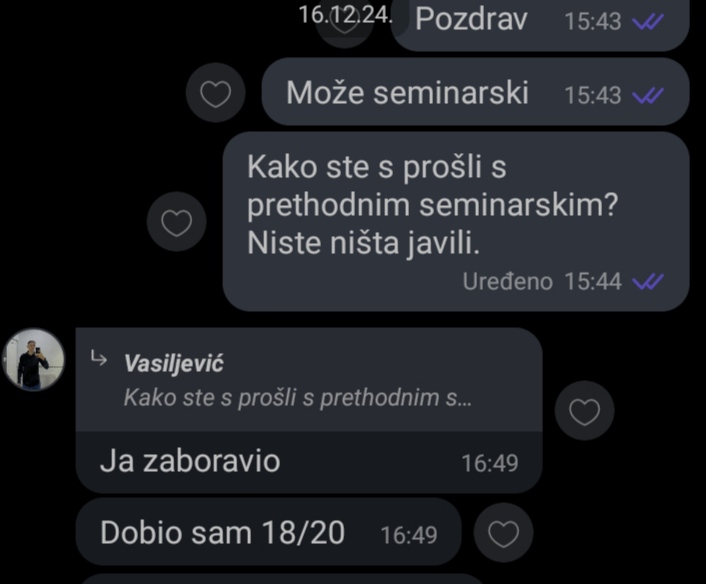The height and width of the screenshot is (584, 706).
Task: Like the 'Ja zaboravio' reply message
Action: (584, 411)
